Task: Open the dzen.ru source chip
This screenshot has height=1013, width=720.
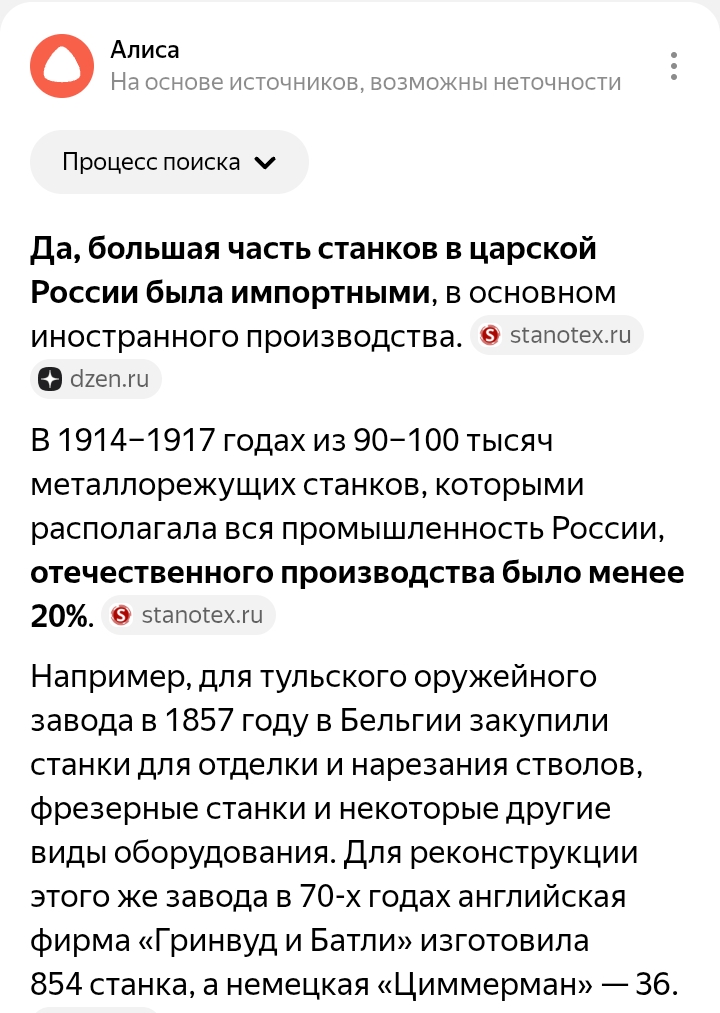Action: click(x=95, y=379)
